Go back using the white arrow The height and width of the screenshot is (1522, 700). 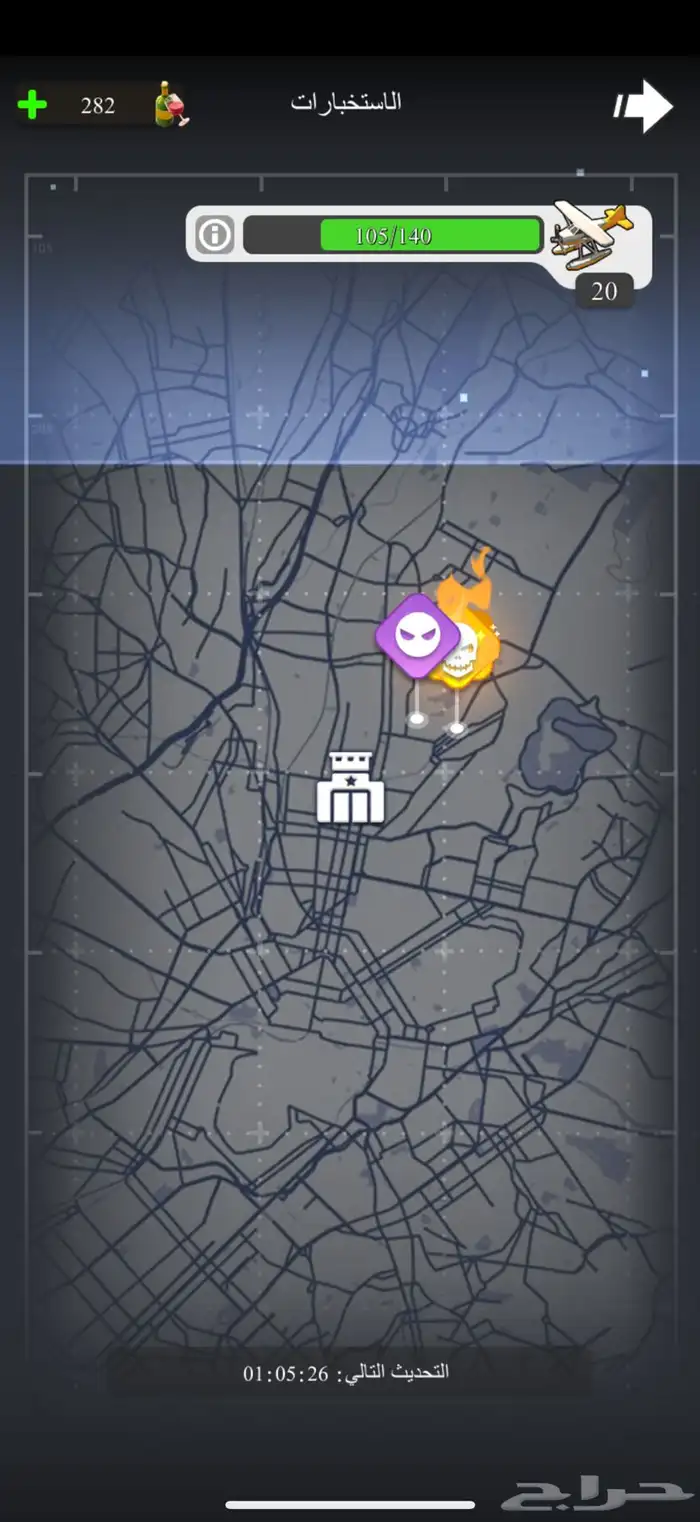coord(645,105)
